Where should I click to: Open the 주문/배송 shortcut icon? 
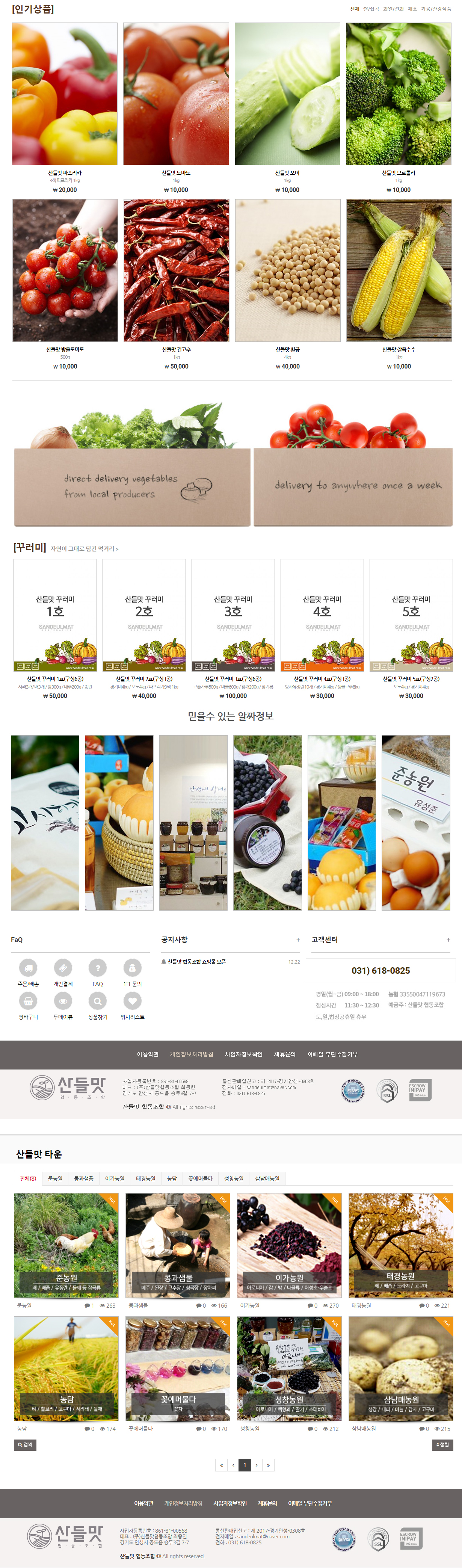[28, 968]
